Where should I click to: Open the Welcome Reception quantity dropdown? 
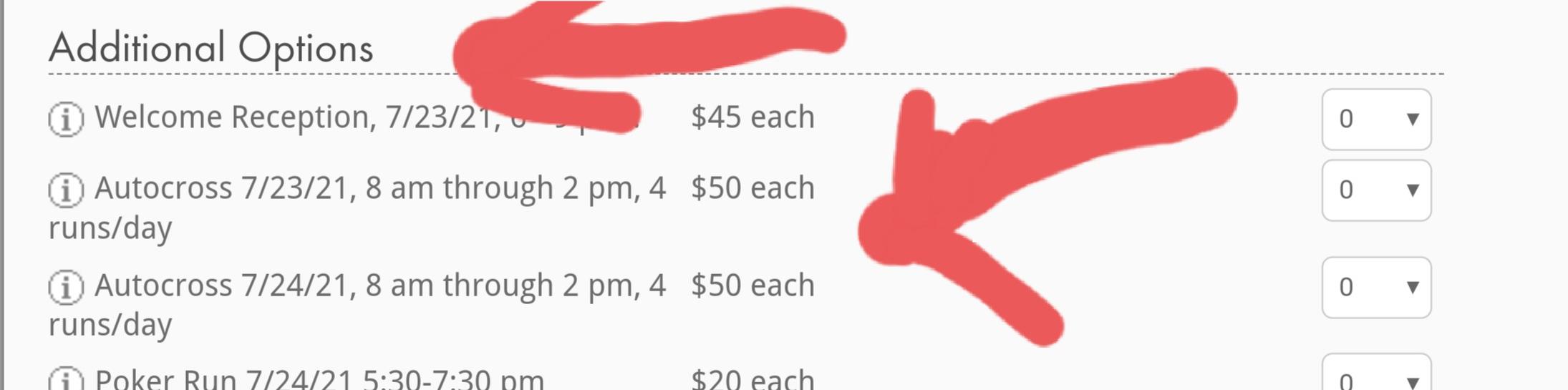1375,119
